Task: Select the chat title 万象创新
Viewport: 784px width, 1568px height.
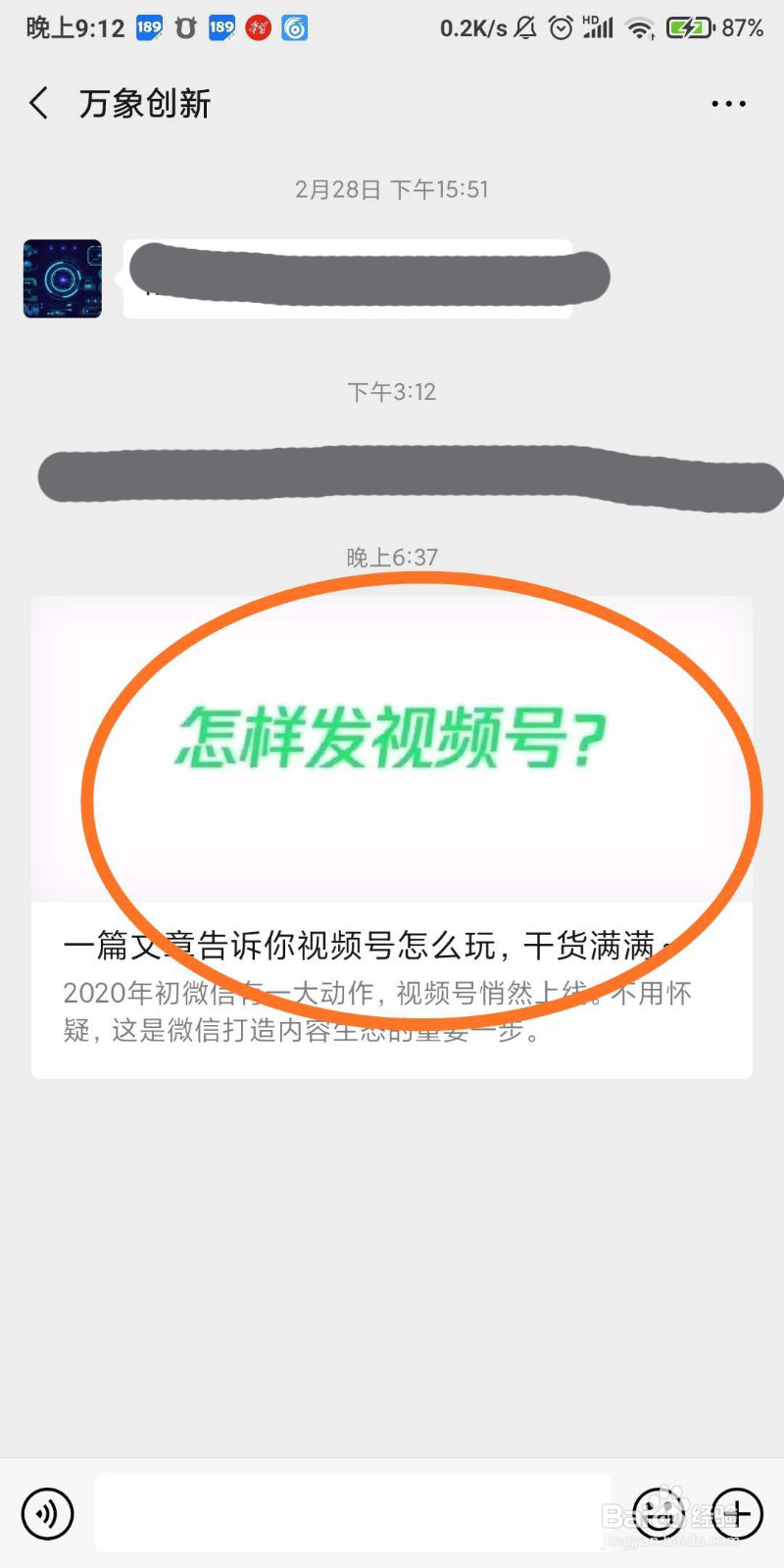Action: [x=145, y=102]
